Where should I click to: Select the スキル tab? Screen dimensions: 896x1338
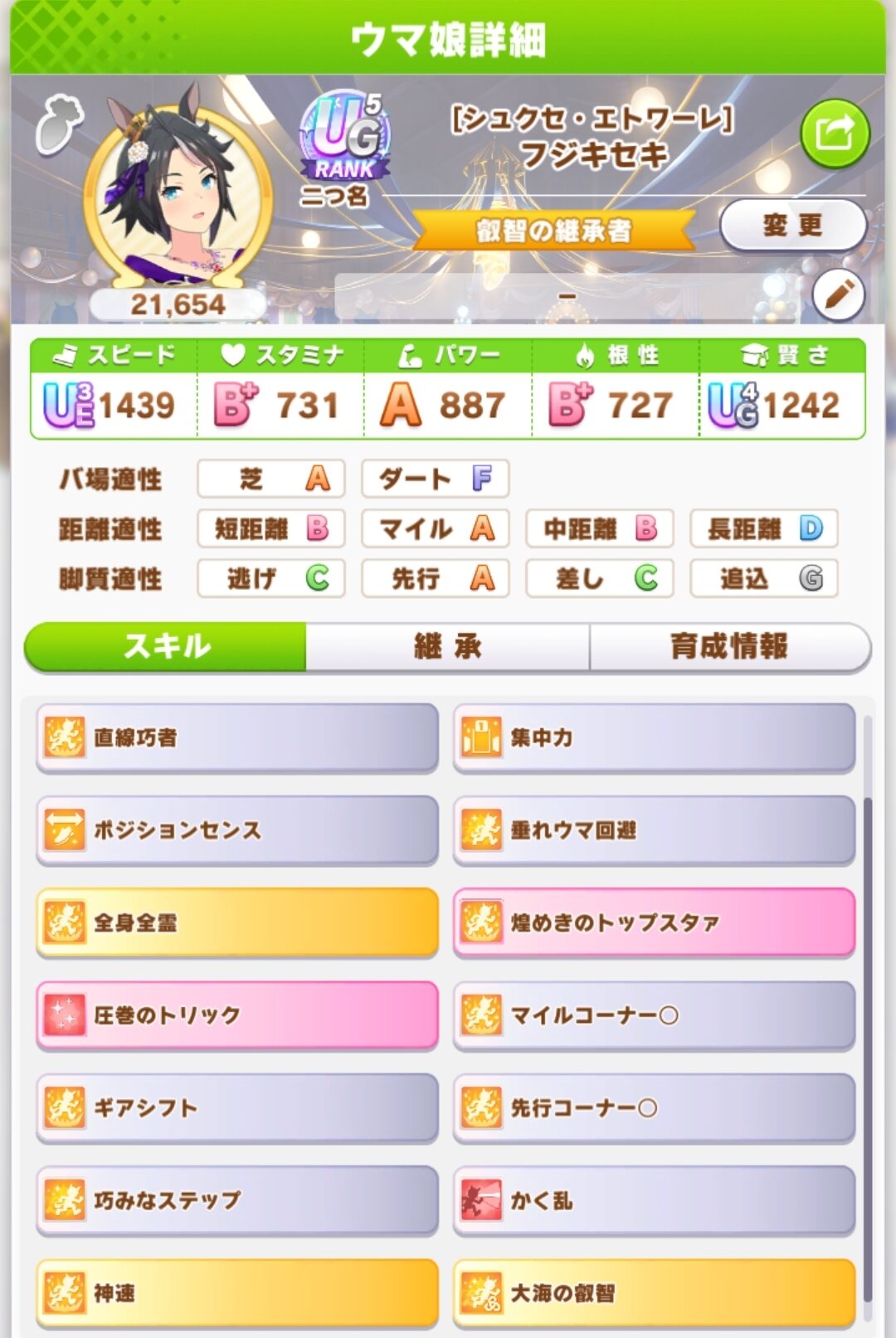coord(167,646)
